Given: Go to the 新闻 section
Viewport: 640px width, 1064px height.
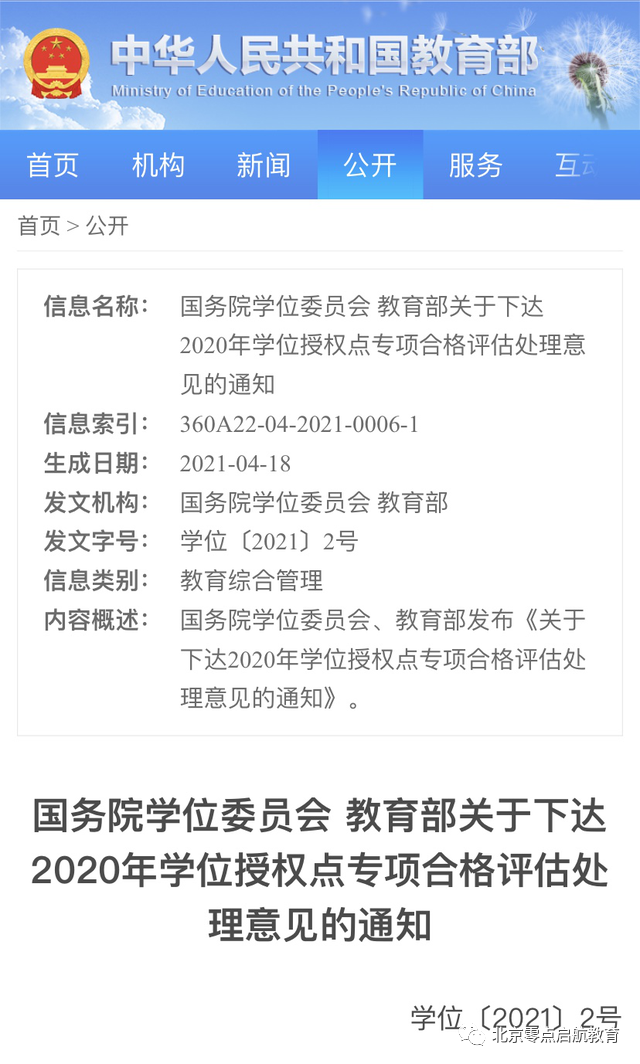Looking at the screenshot, I should coord(264,165).
